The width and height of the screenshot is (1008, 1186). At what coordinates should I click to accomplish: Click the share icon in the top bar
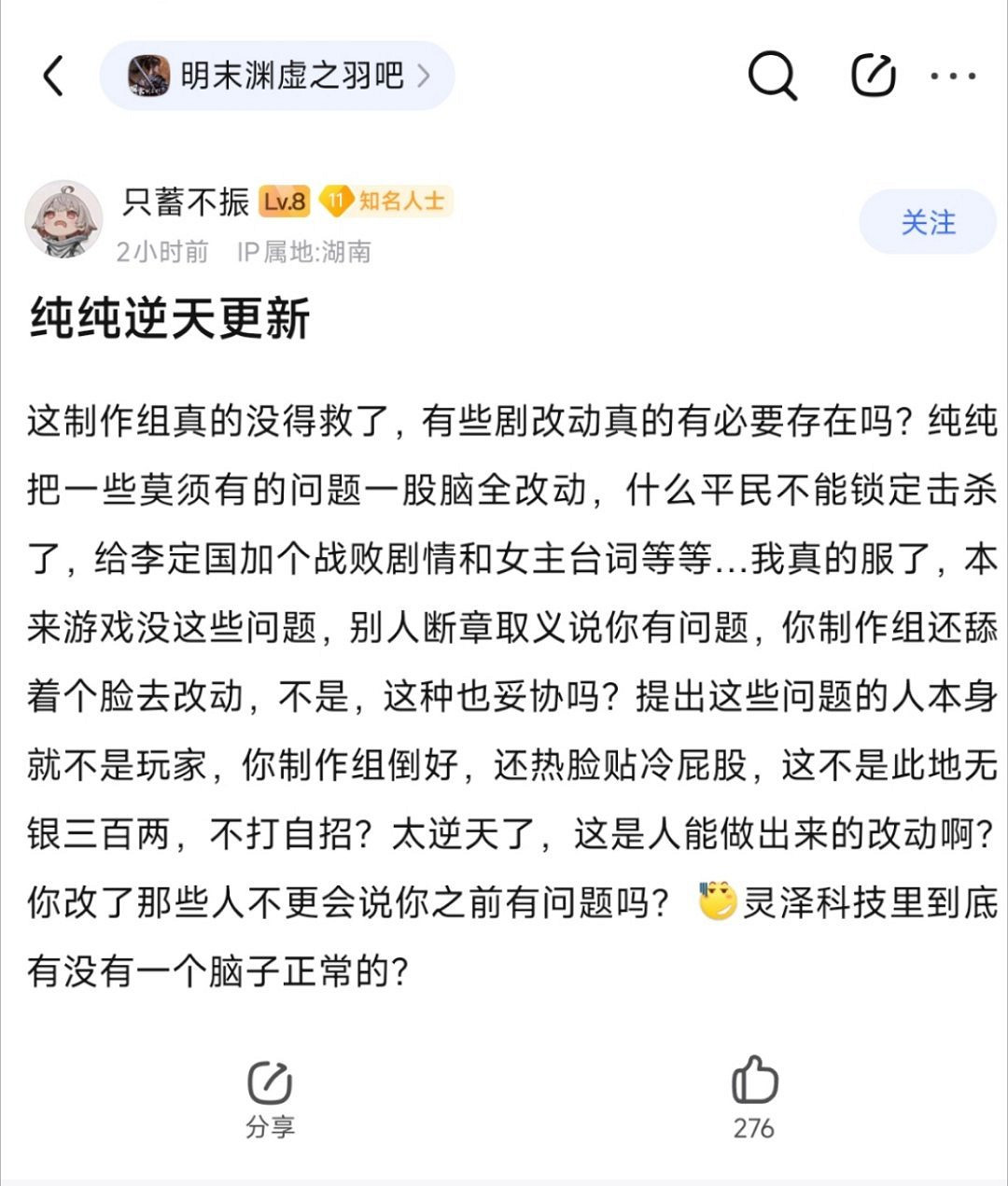[870, 77]
